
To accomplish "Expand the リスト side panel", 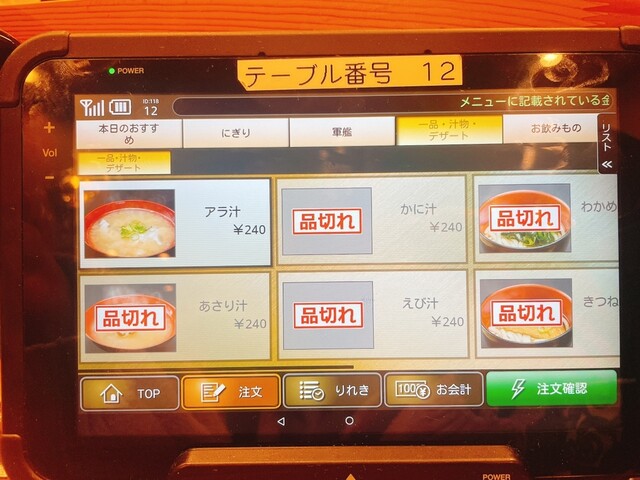I will point(606,143).
